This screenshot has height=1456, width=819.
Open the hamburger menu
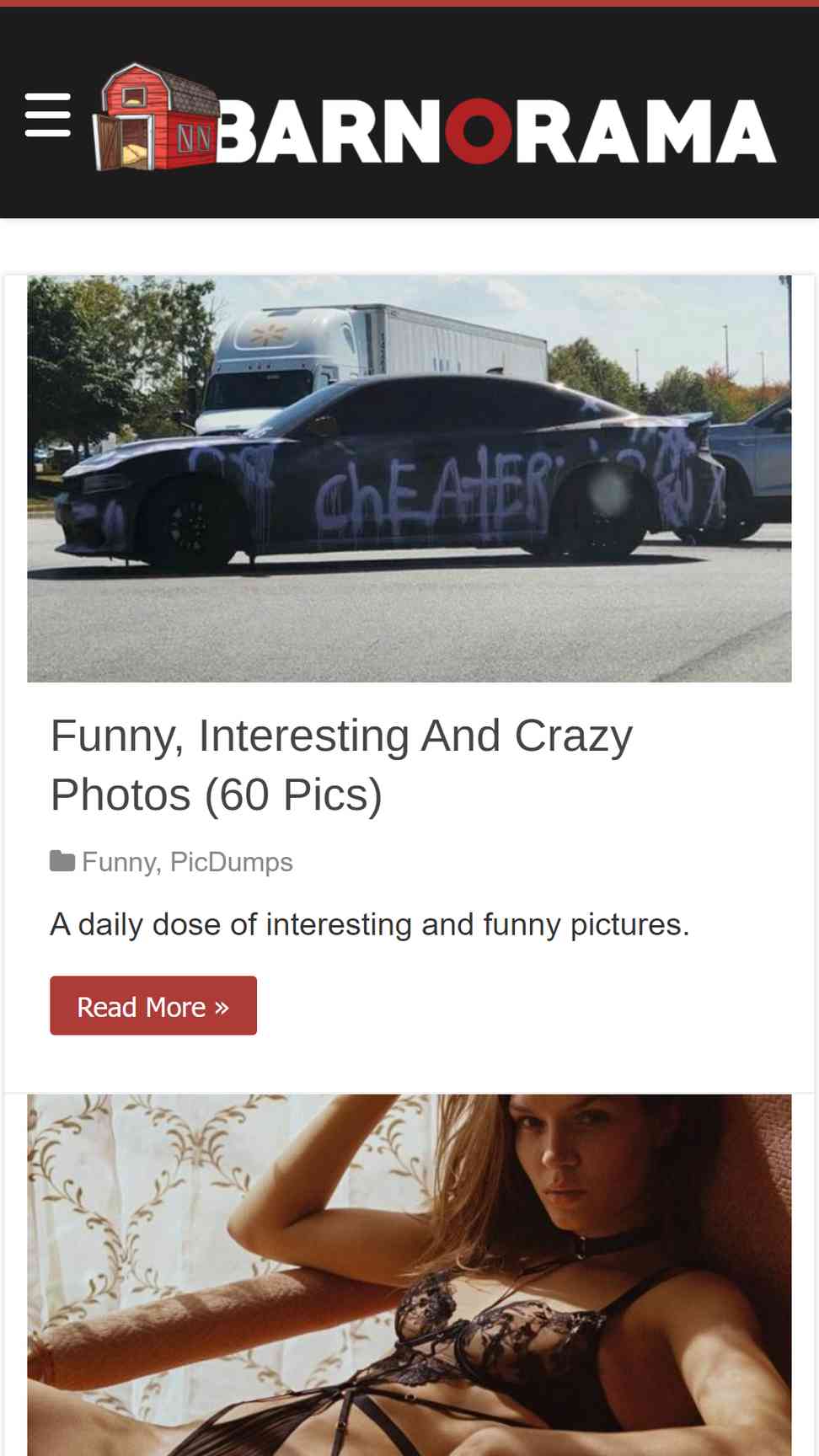(x=47, y=115)
